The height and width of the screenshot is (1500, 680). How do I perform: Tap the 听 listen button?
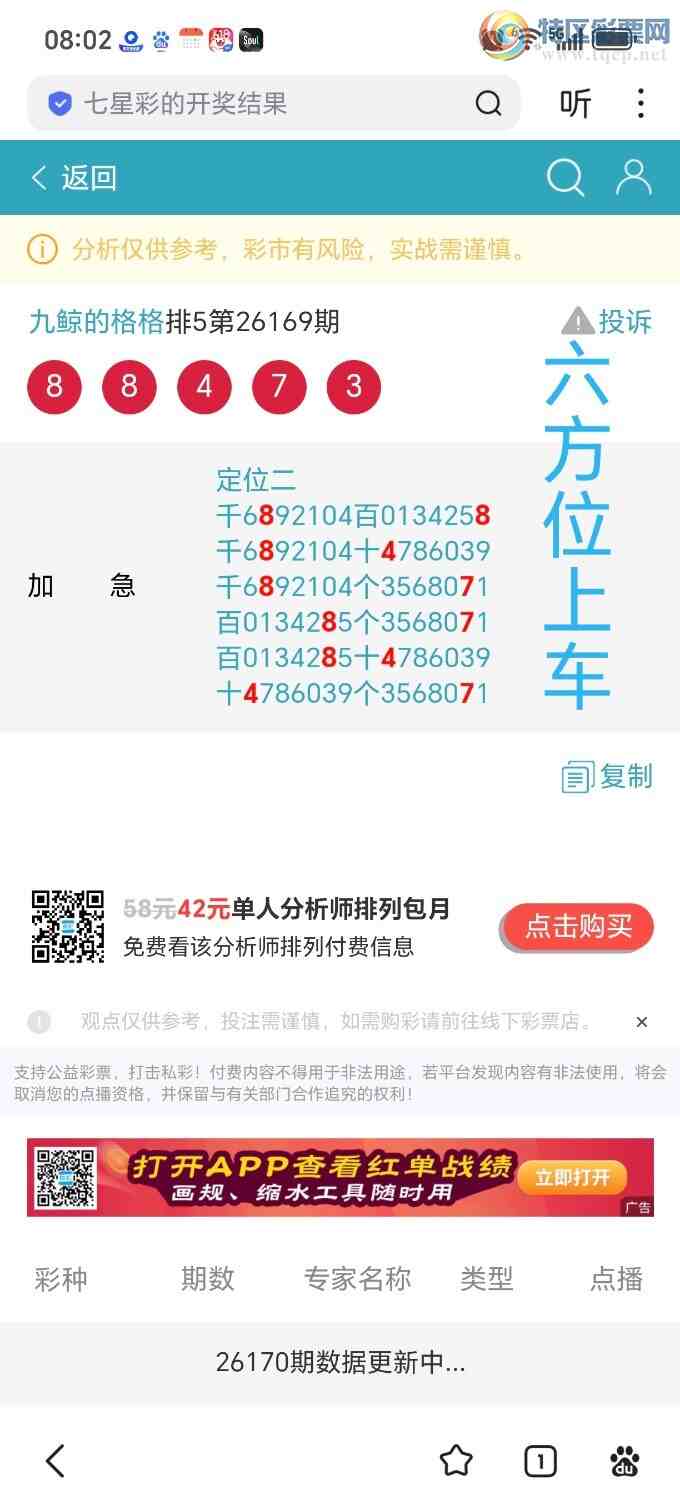575,103
